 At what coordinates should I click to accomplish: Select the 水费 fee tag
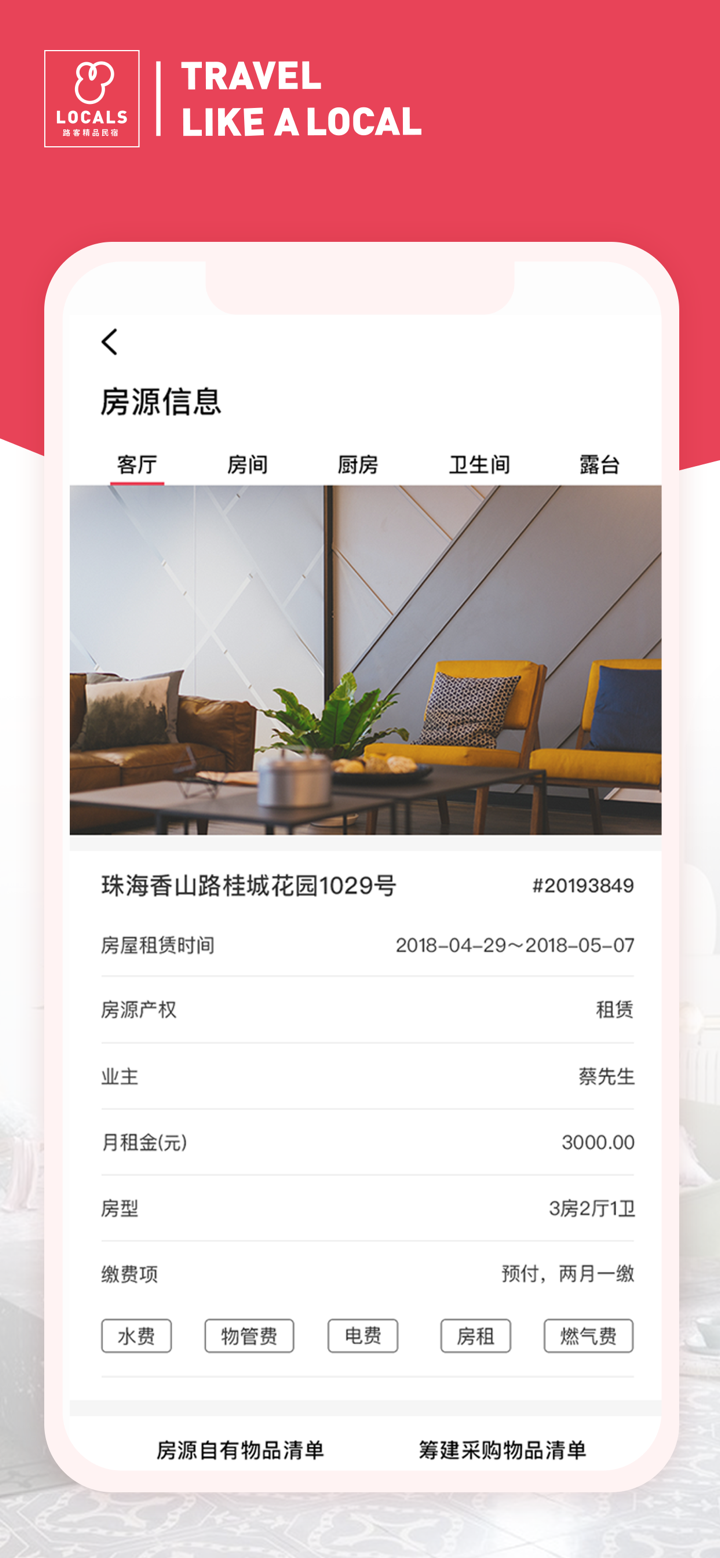(x=136, y=1335)
